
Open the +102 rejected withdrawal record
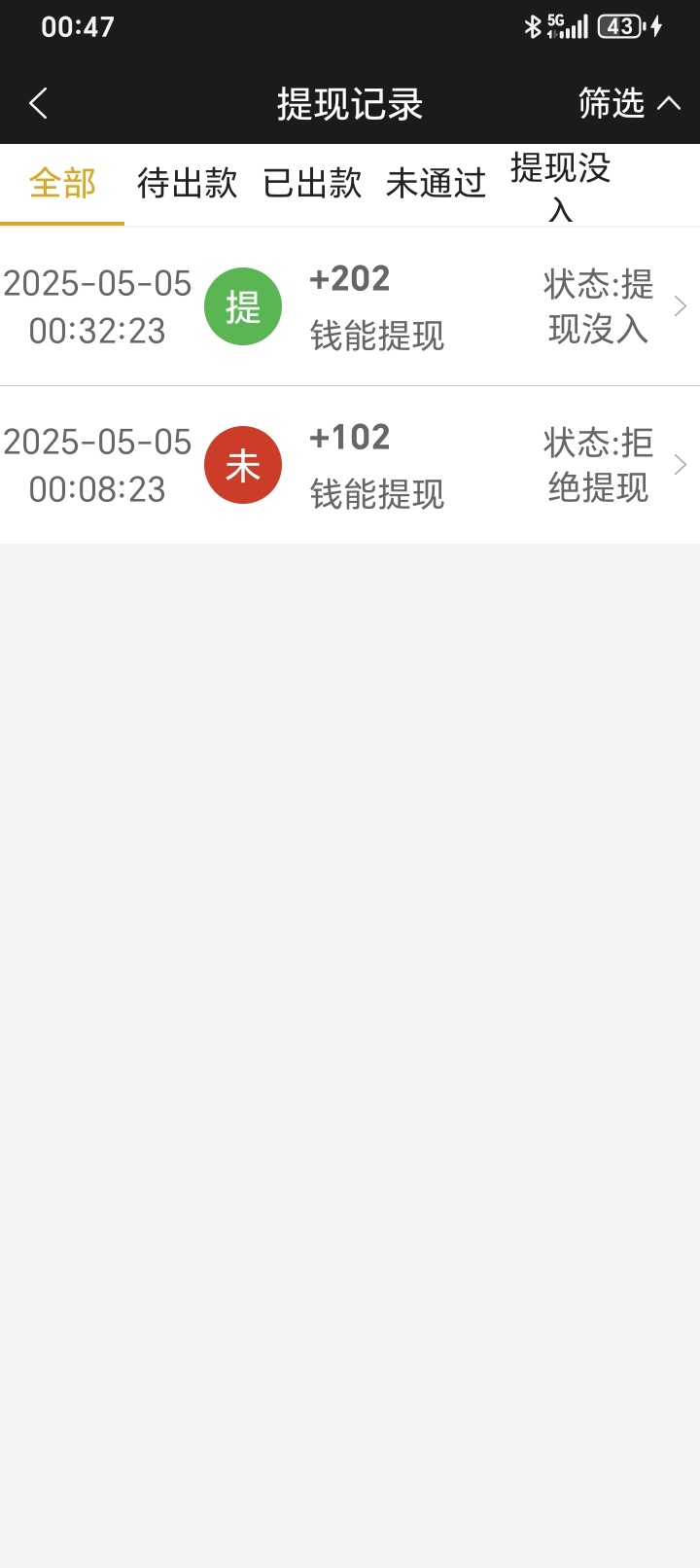coord(350,465)
